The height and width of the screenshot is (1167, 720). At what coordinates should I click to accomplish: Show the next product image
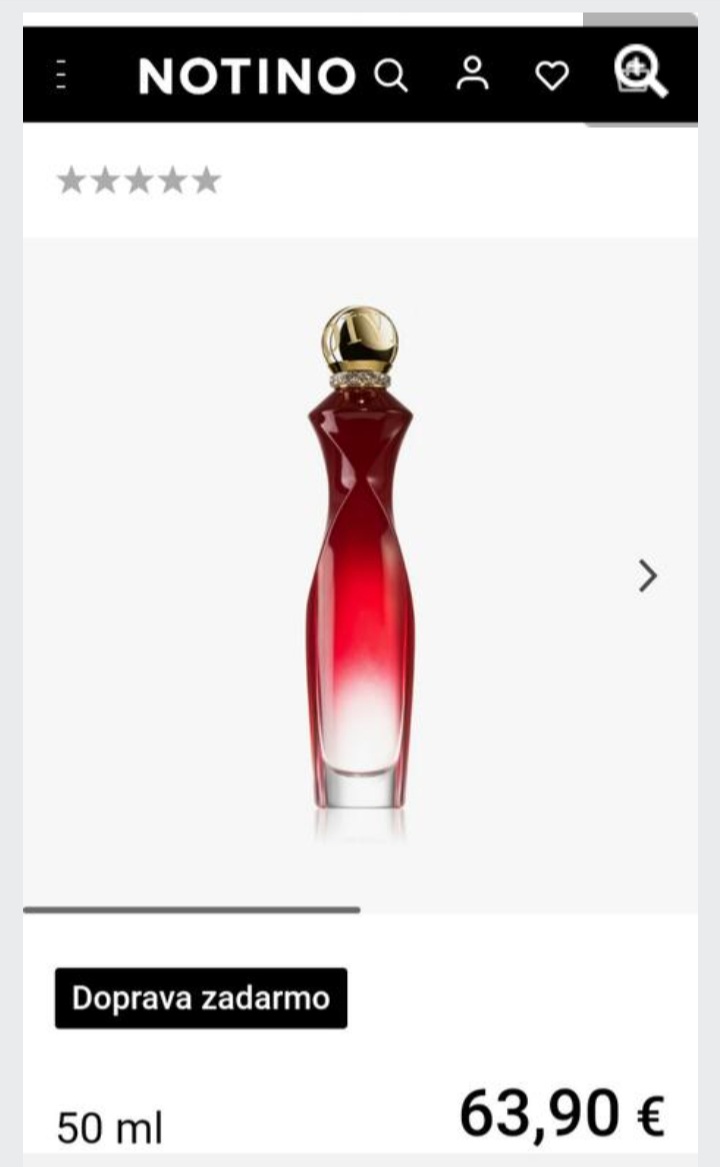(648, 575)
